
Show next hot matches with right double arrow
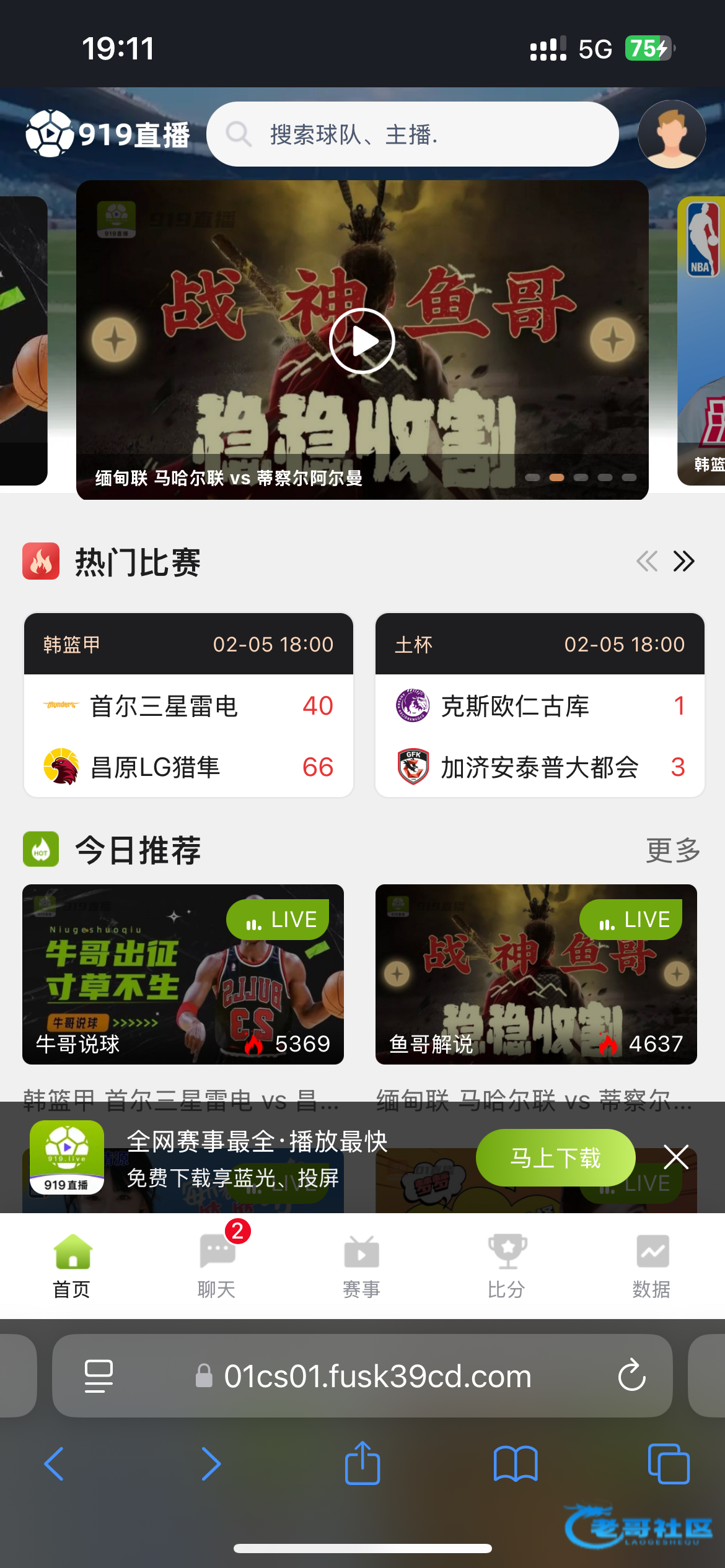(684, 561)
